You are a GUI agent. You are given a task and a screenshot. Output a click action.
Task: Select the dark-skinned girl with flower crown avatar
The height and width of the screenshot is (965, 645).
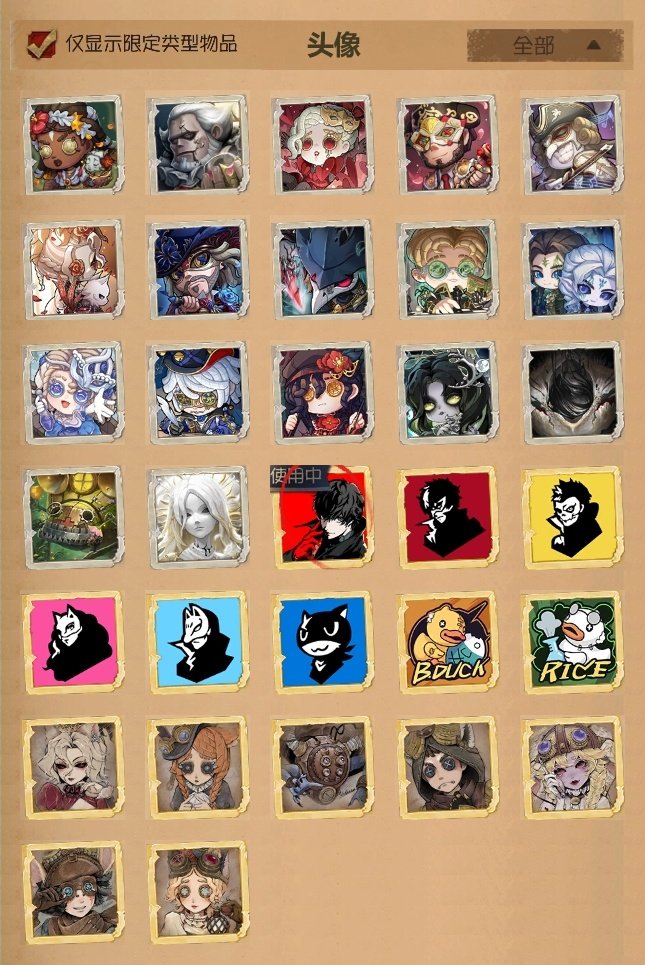coord(72,145)
